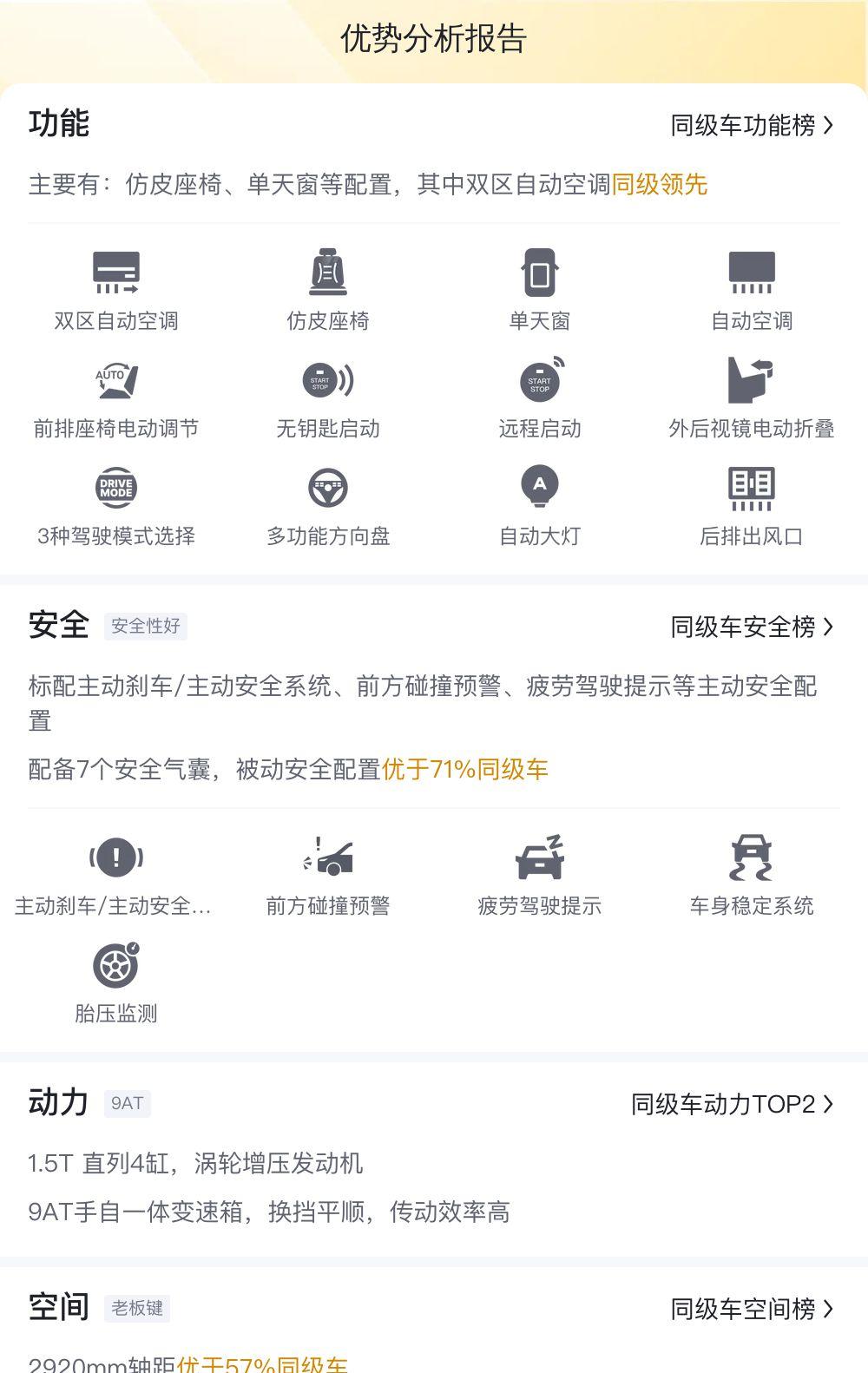Image resolution: width=868 pixels, height=1373 pixels.
Task: Open the 同级车动力TOP2 ranking
Action: pos(732,1104)
